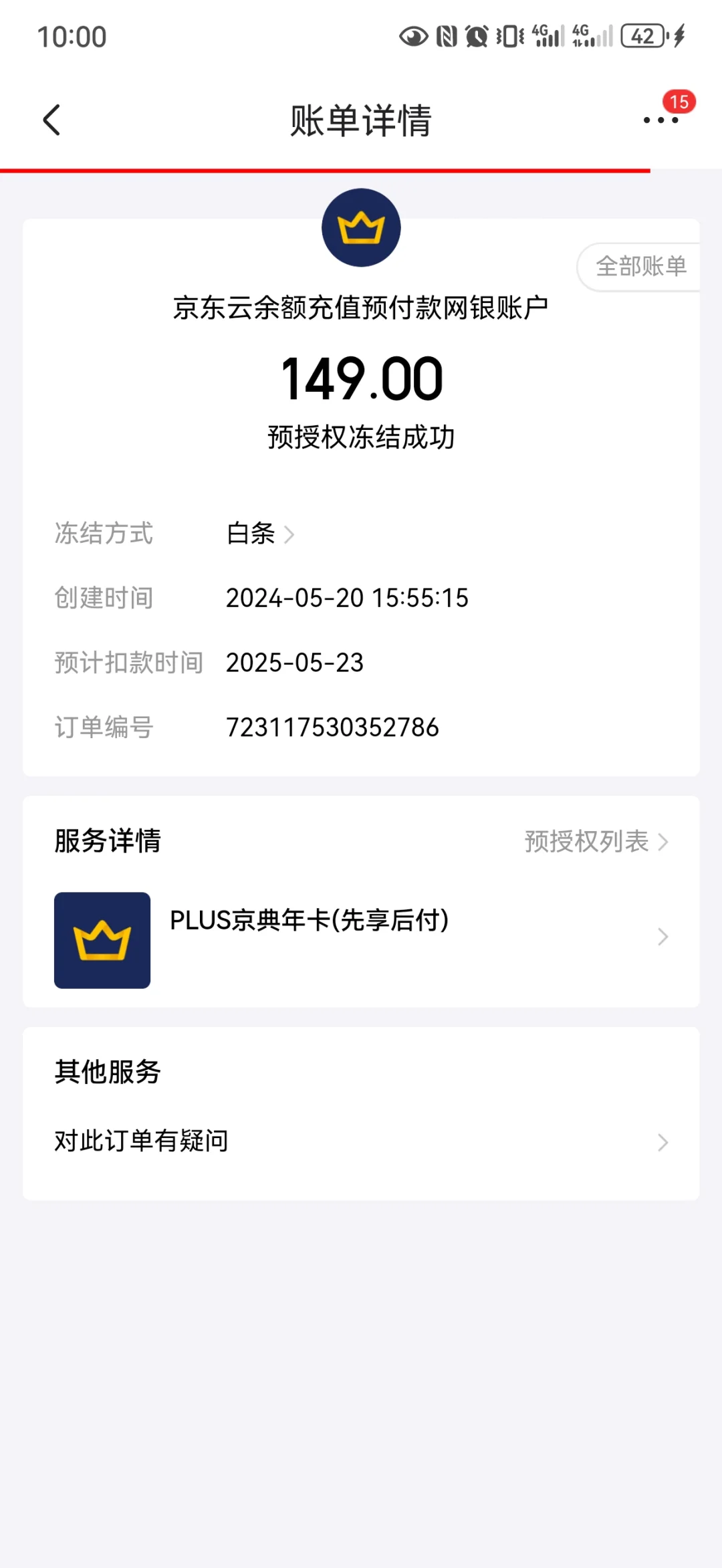The image size is (722, 1568).
Task: Open the 预授权列表 link
Action: [x=596, y=841]
